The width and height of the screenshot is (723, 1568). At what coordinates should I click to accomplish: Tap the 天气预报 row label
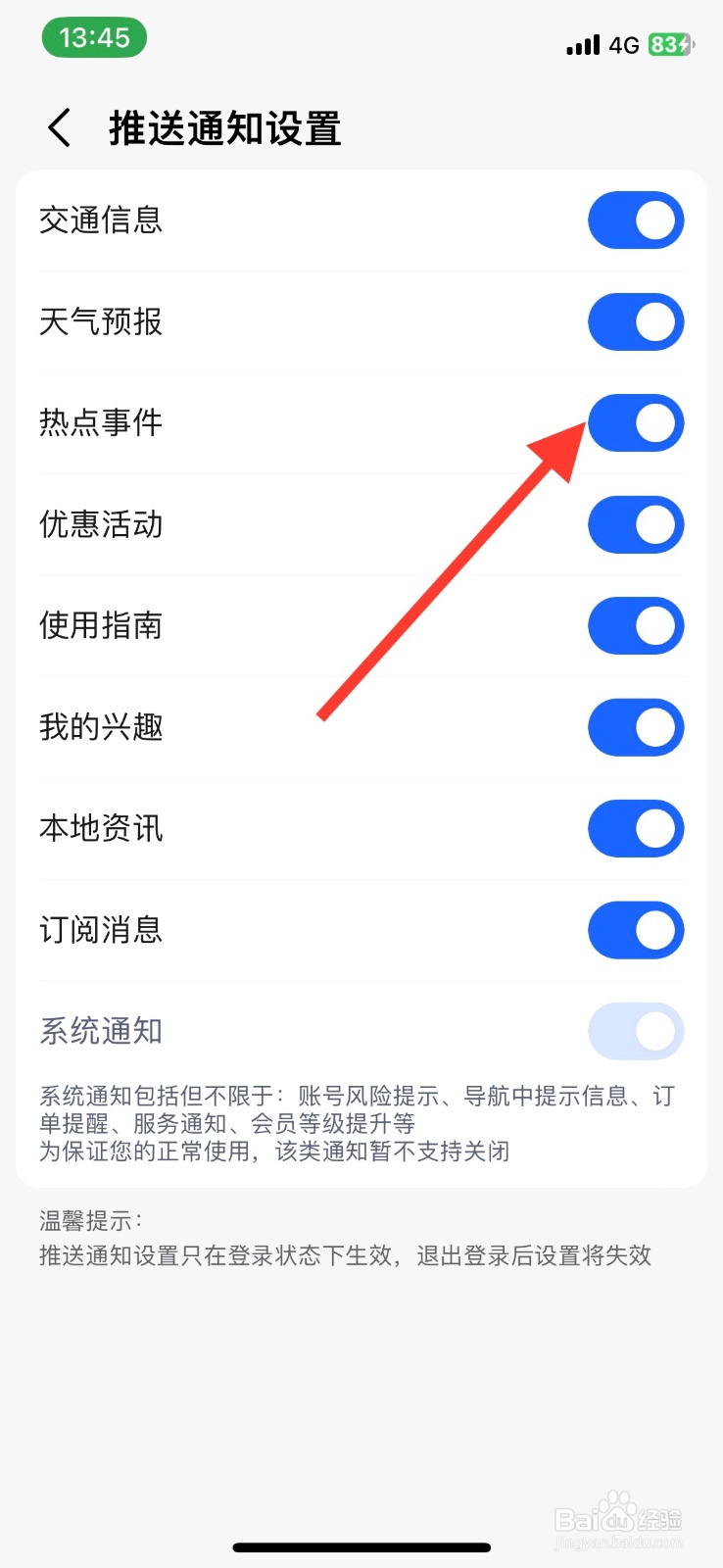pyautogui.click(x=101, y=321)
